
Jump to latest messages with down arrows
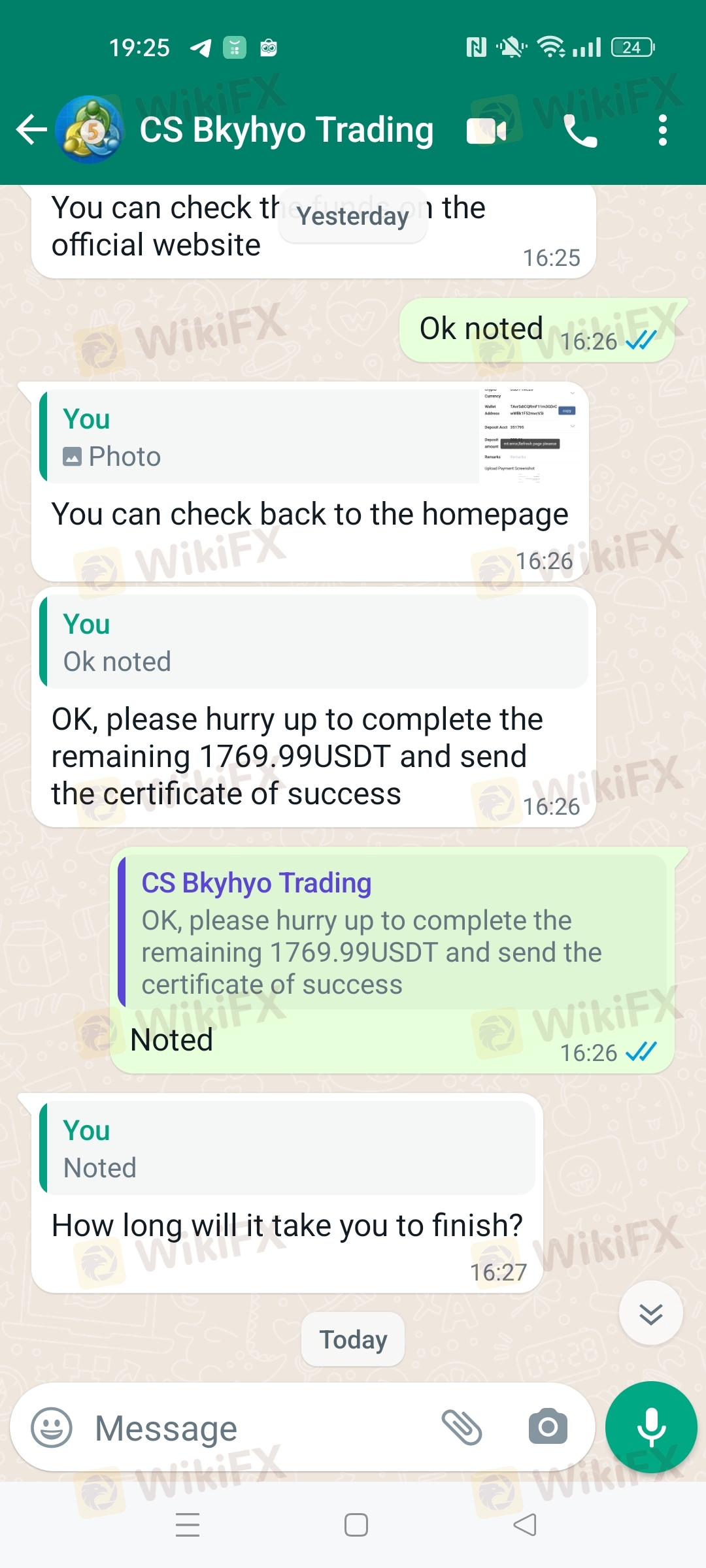pos(650,1313)
